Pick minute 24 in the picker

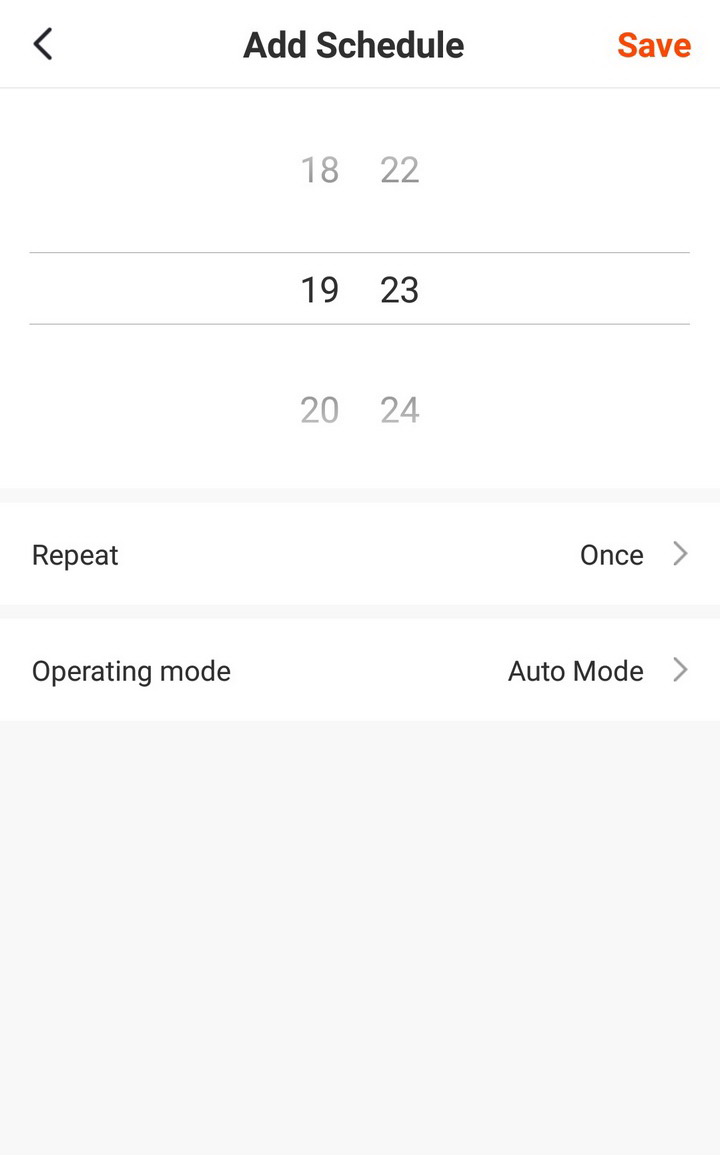399,410
